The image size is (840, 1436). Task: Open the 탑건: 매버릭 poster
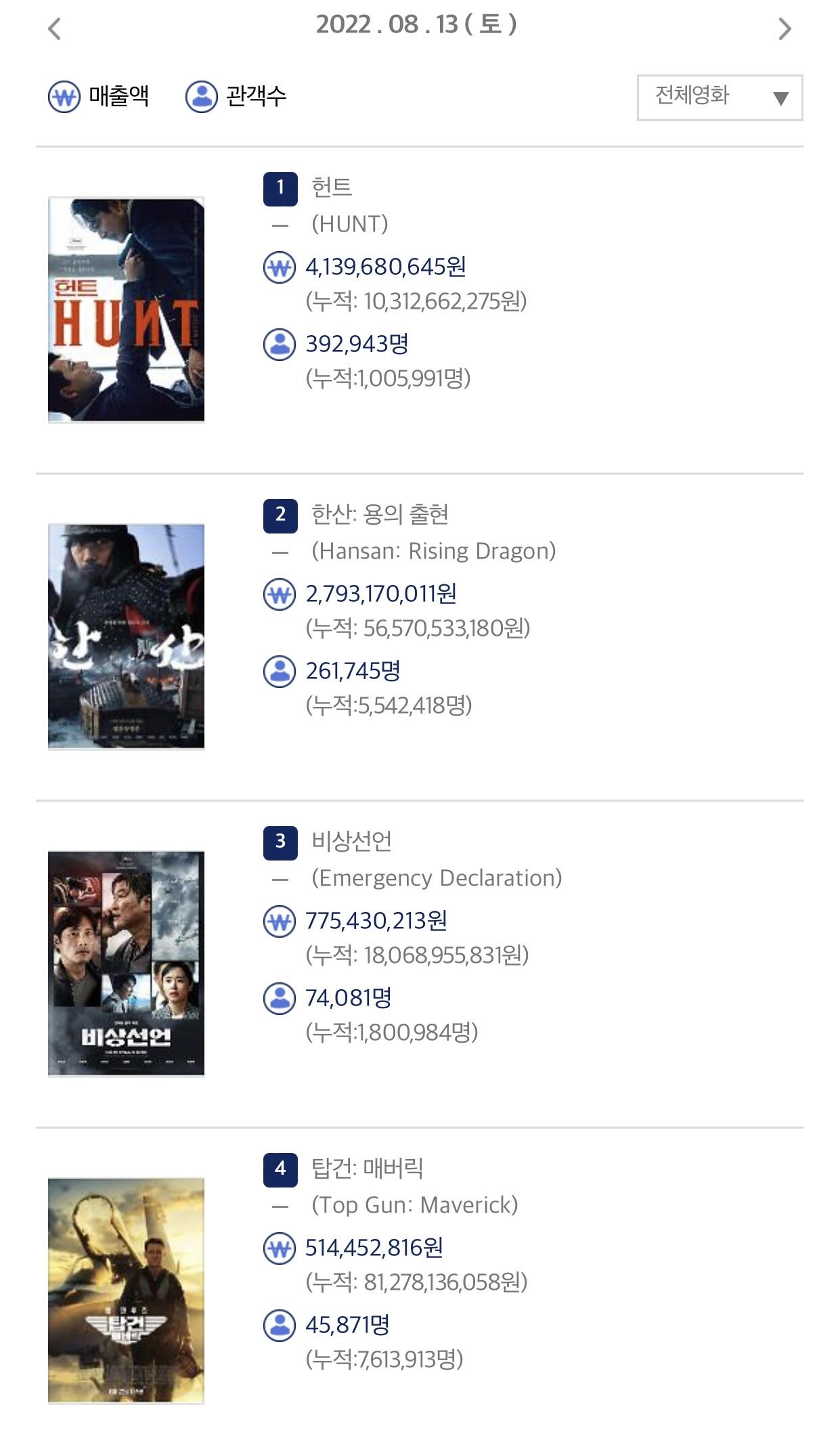[x=126, y=1290]
